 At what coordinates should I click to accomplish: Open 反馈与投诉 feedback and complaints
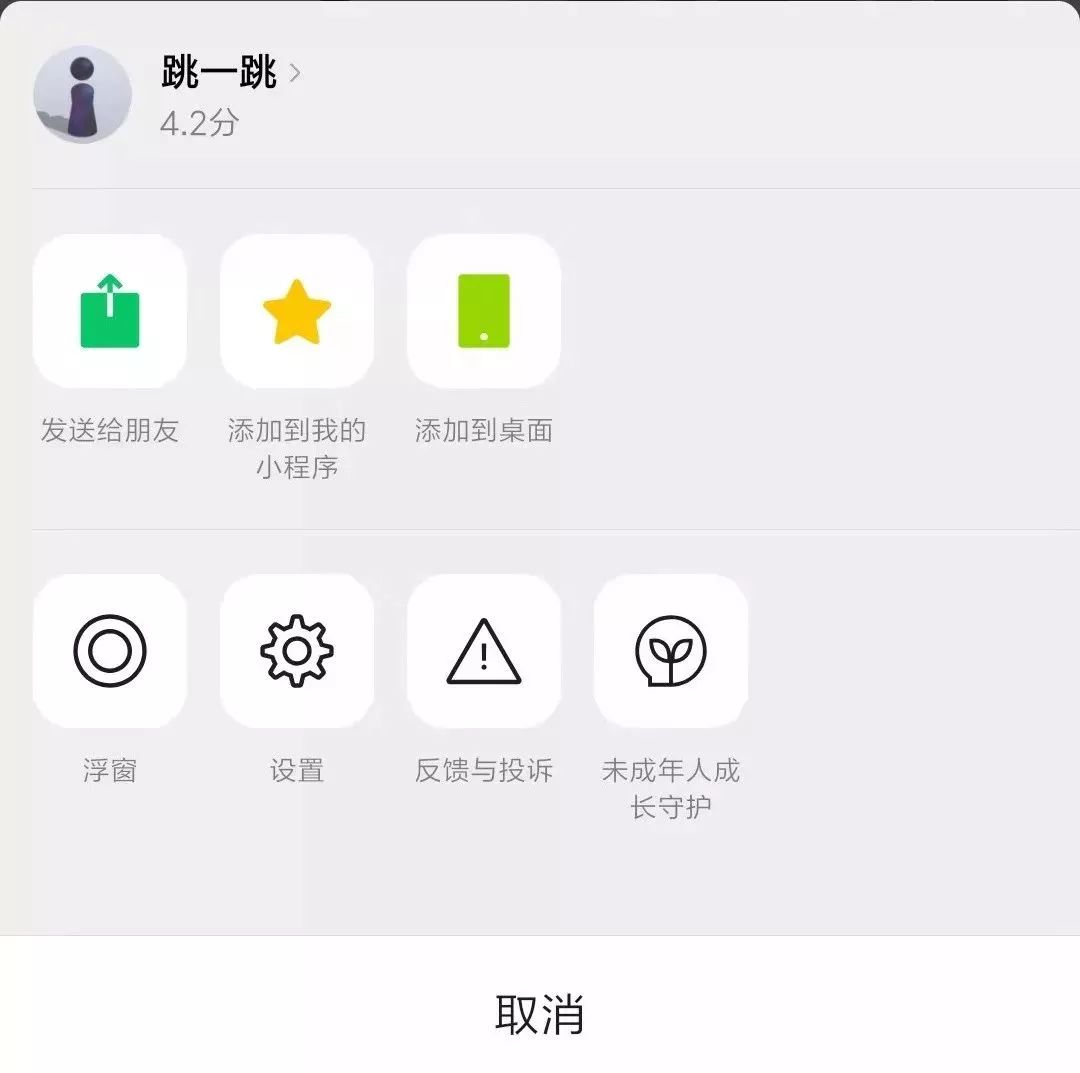click(484, 651)
